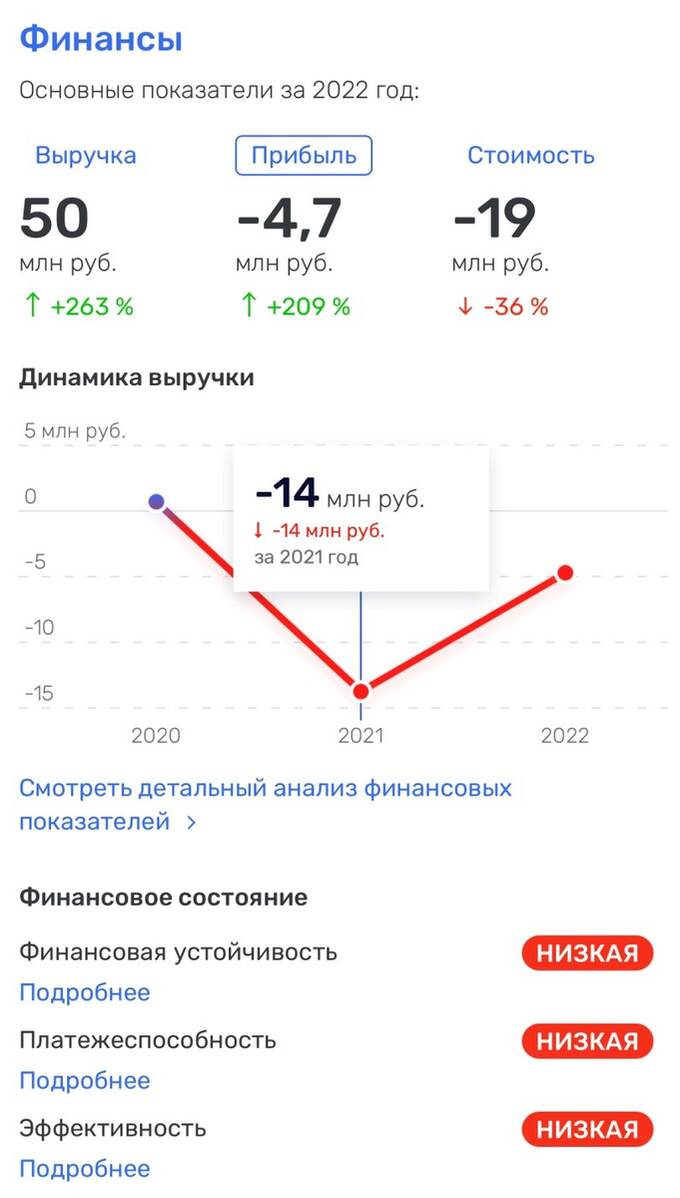The image size is (680, 1198).
Task: Open Подробнее under Финансовая устойчивость
Action: pyautogui.click(x=85, y=993)
